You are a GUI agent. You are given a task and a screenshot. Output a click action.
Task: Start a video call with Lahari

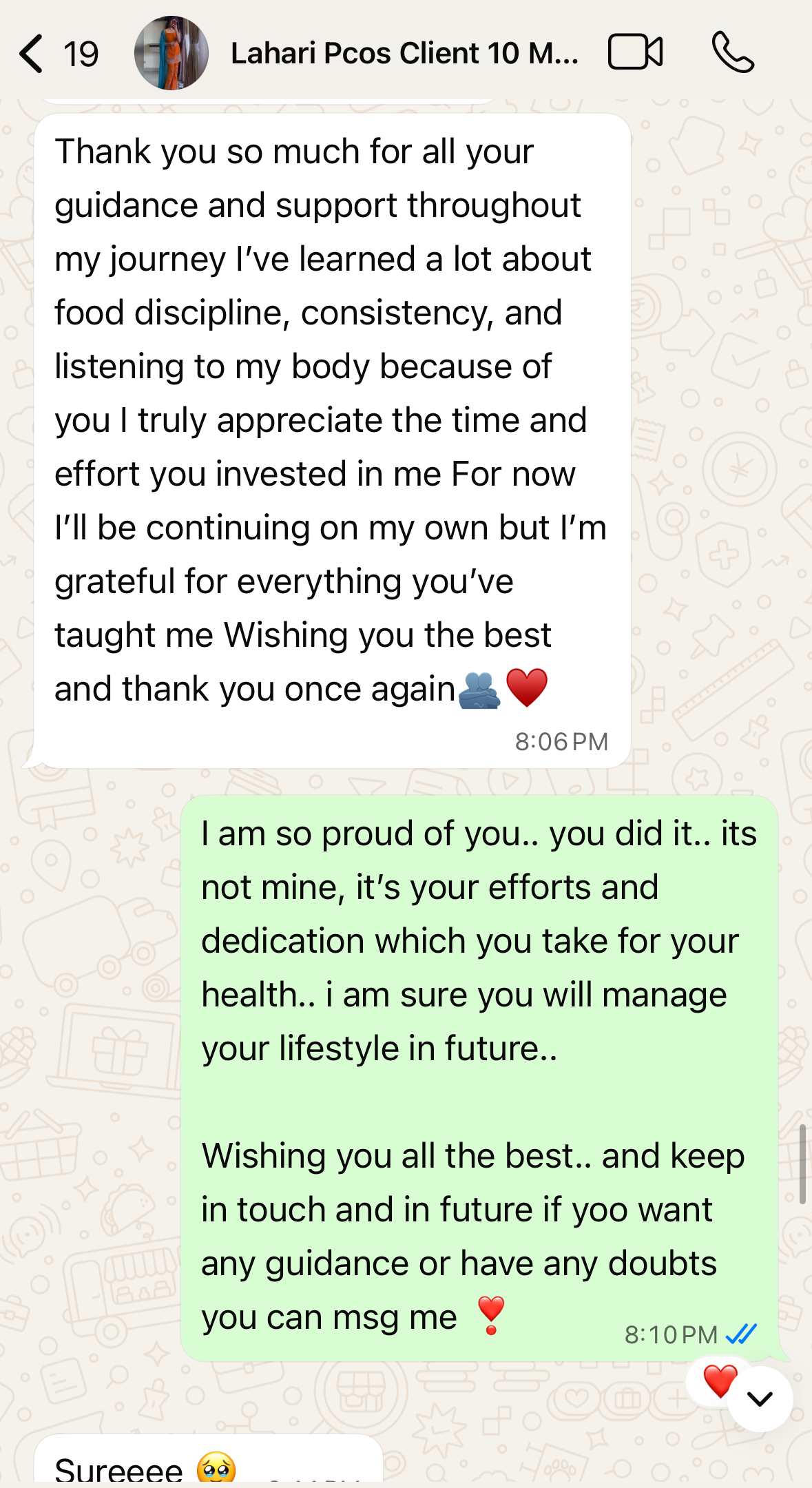pyautogui.click(x=635, y=52)
